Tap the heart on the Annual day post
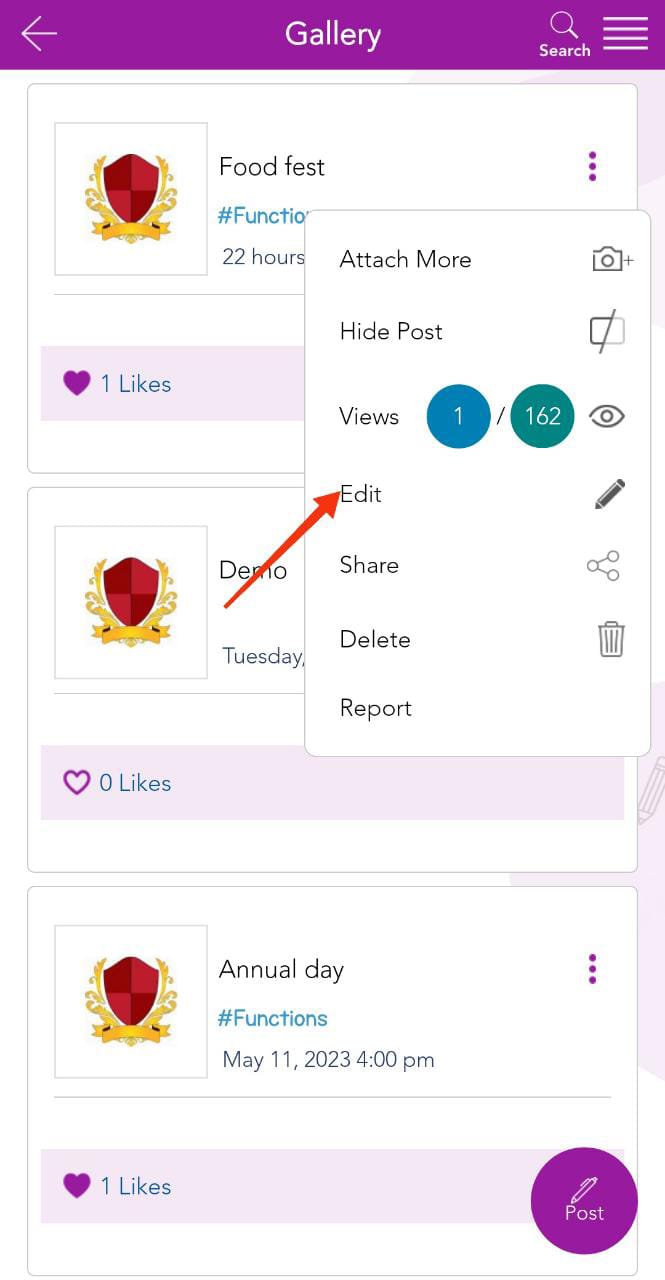 coord(77,1186)
